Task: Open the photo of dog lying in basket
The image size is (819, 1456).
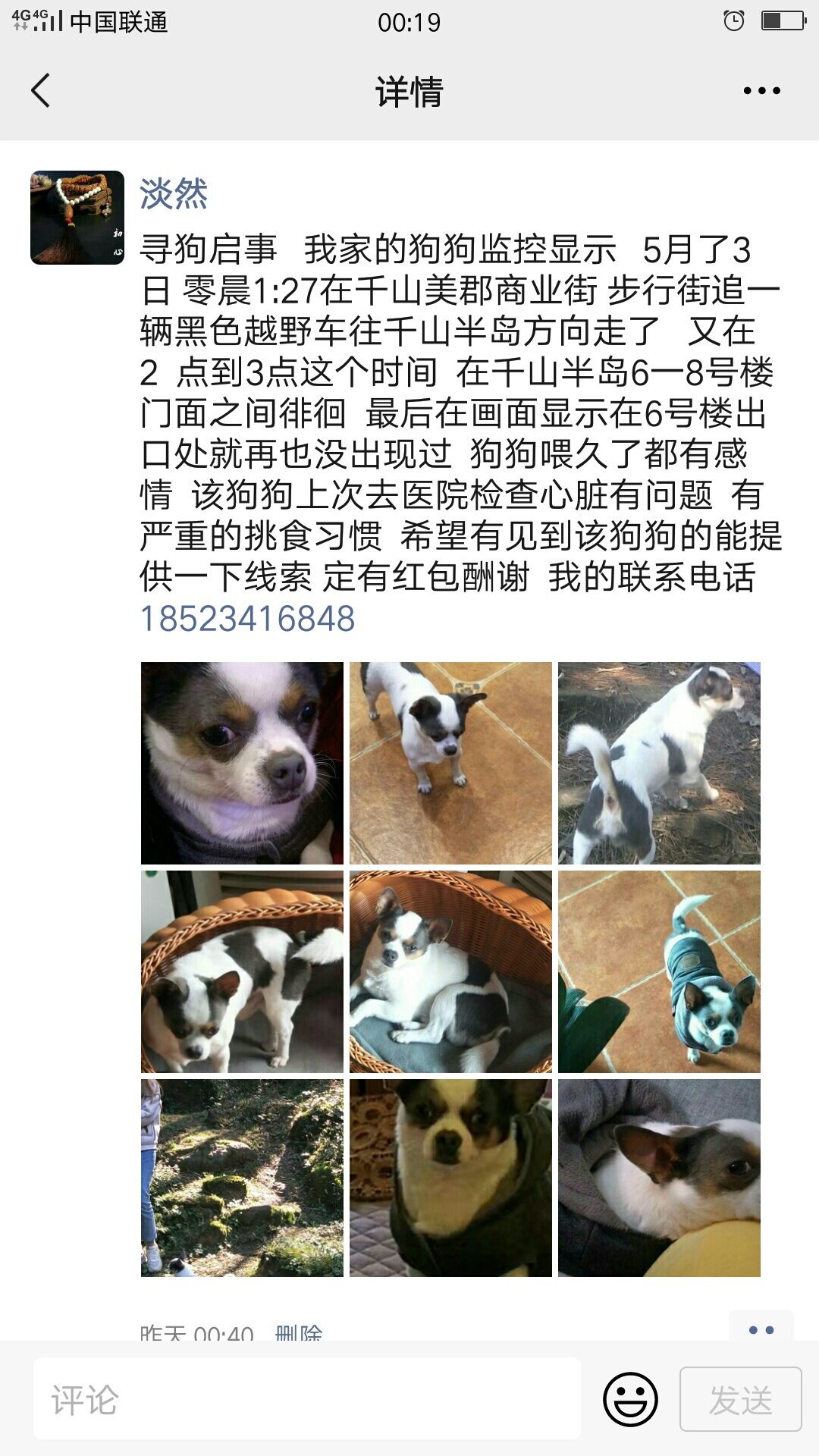Action: [x=450, y=971]
